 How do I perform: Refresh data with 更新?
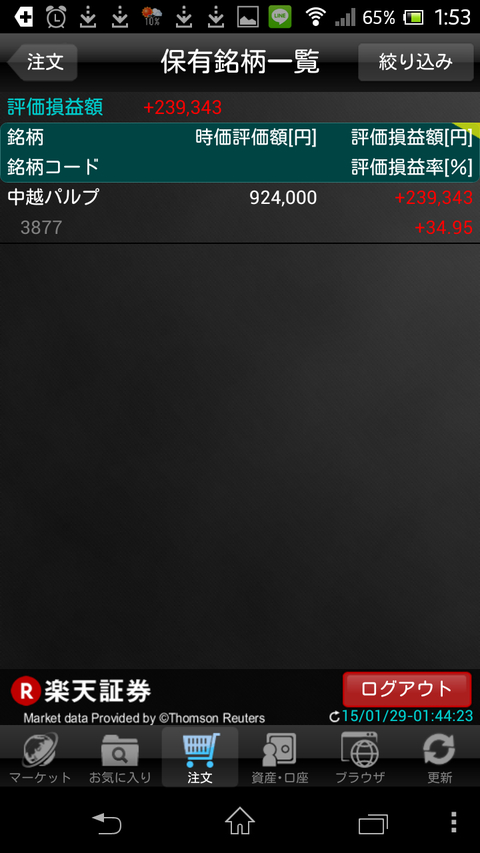439,758
